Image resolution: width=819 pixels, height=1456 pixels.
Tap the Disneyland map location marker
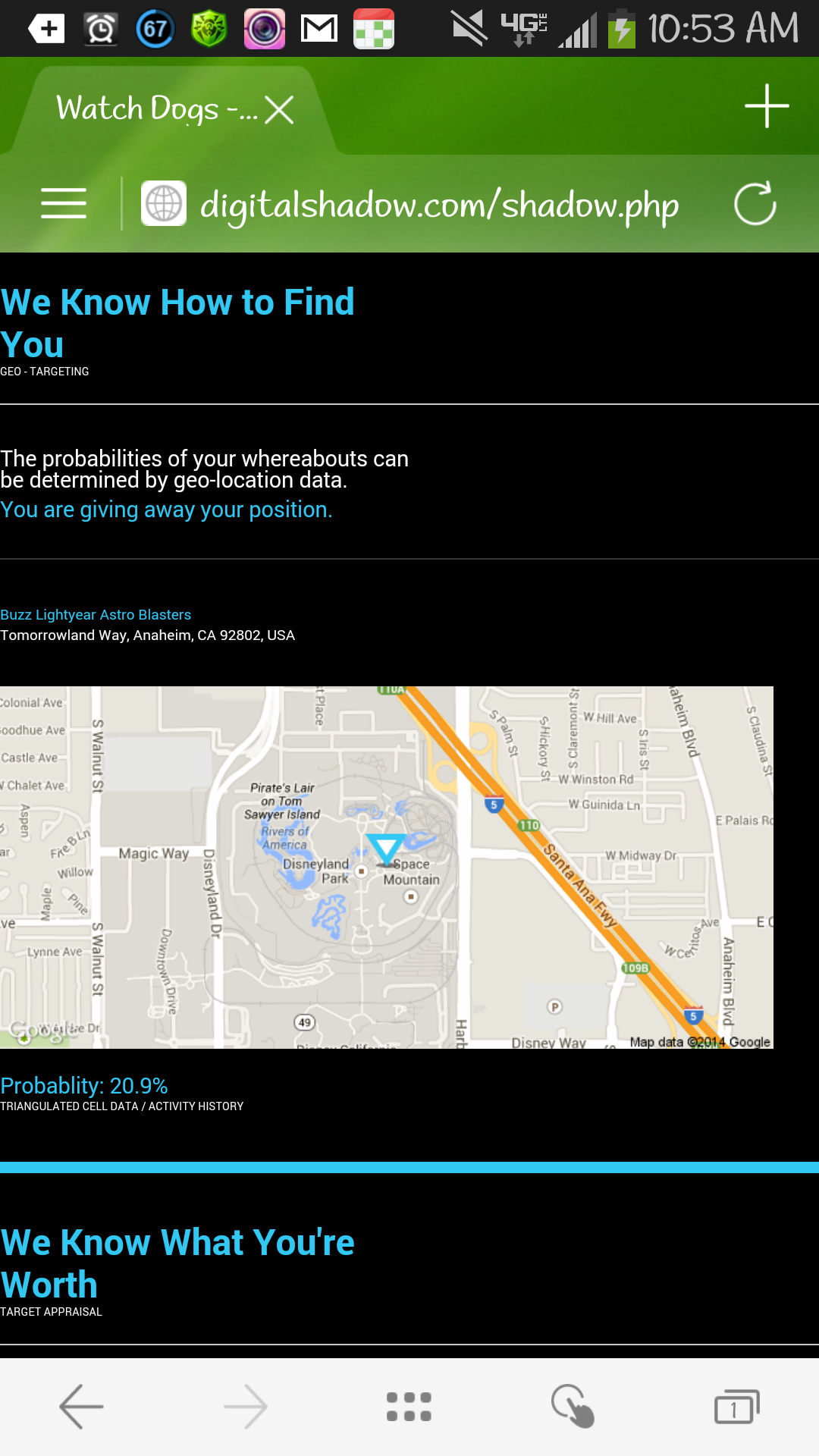pos(386,849)
